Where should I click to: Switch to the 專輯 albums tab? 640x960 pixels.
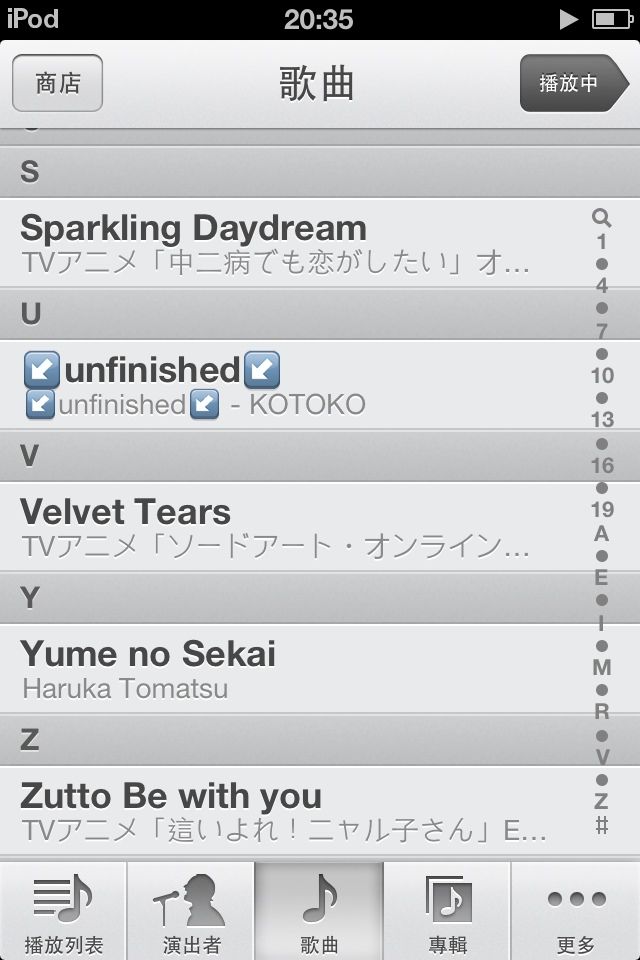(447, 911)
